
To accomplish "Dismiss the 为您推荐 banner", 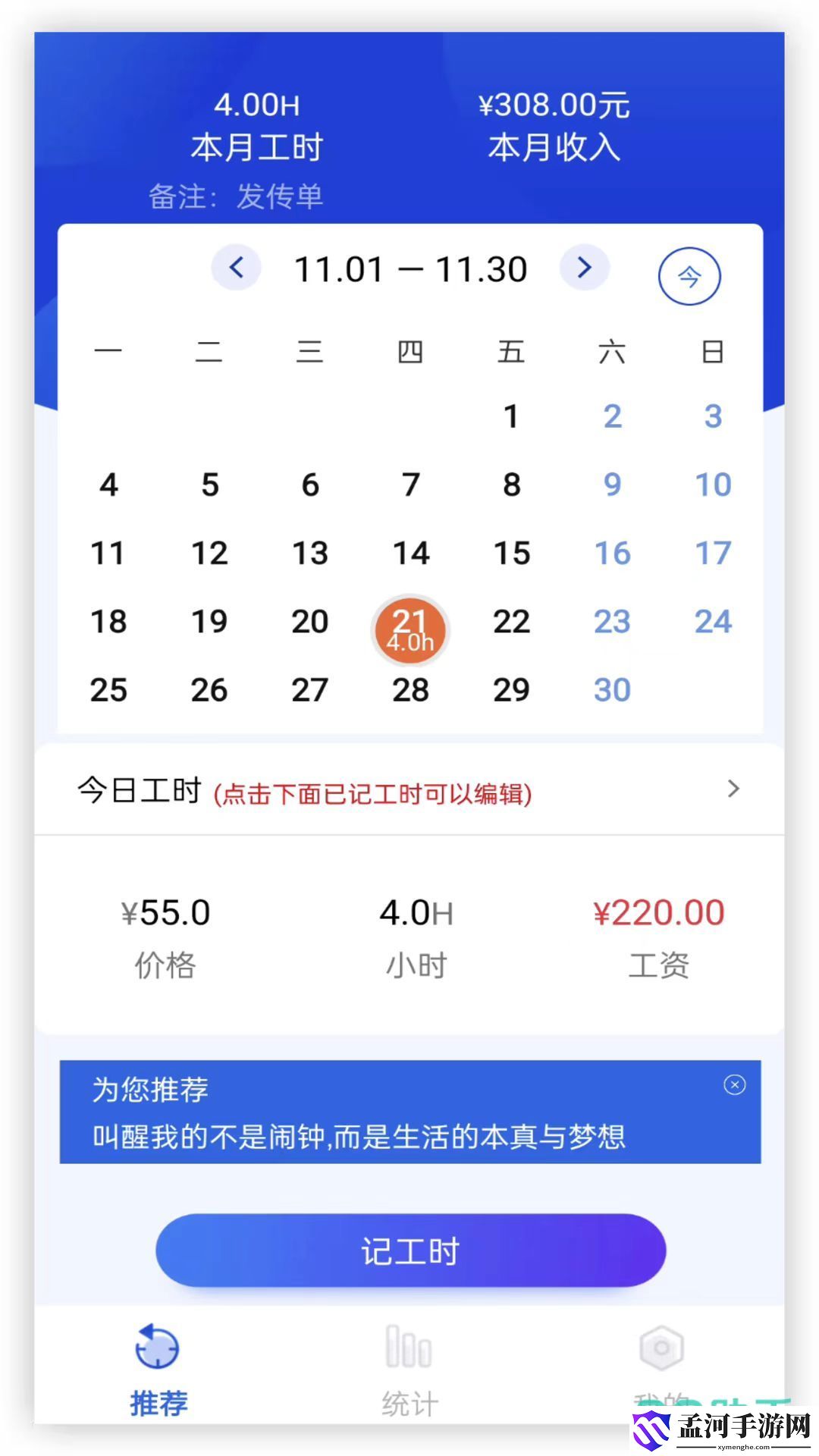I will coord(734,1085).
